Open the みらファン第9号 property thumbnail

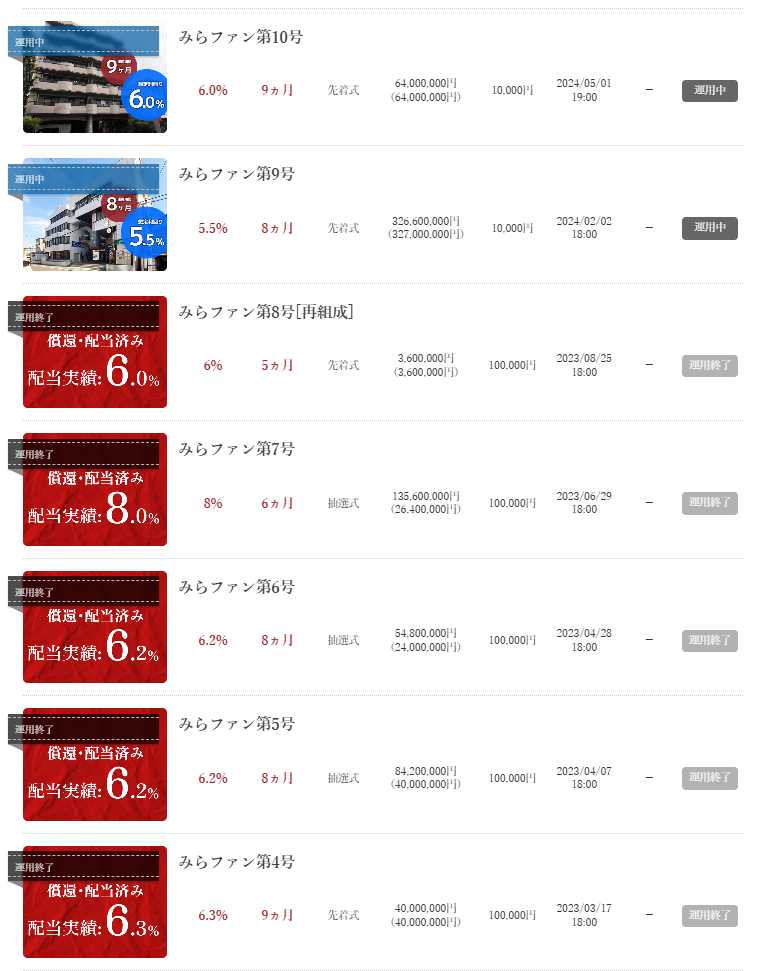[x=94, y=214]
